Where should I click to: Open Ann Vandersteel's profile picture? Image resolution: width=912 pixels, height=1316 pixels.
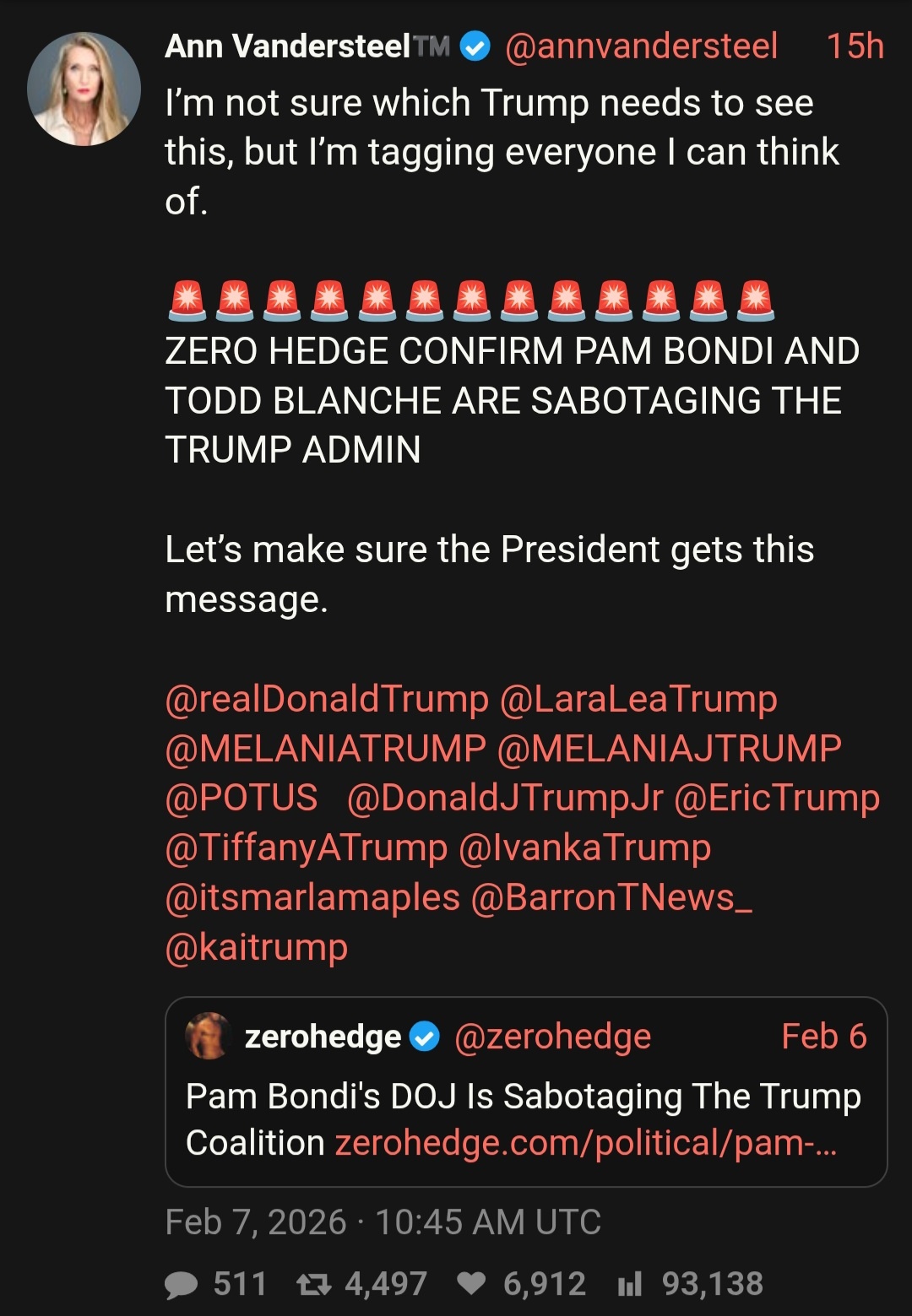(84, 89)
